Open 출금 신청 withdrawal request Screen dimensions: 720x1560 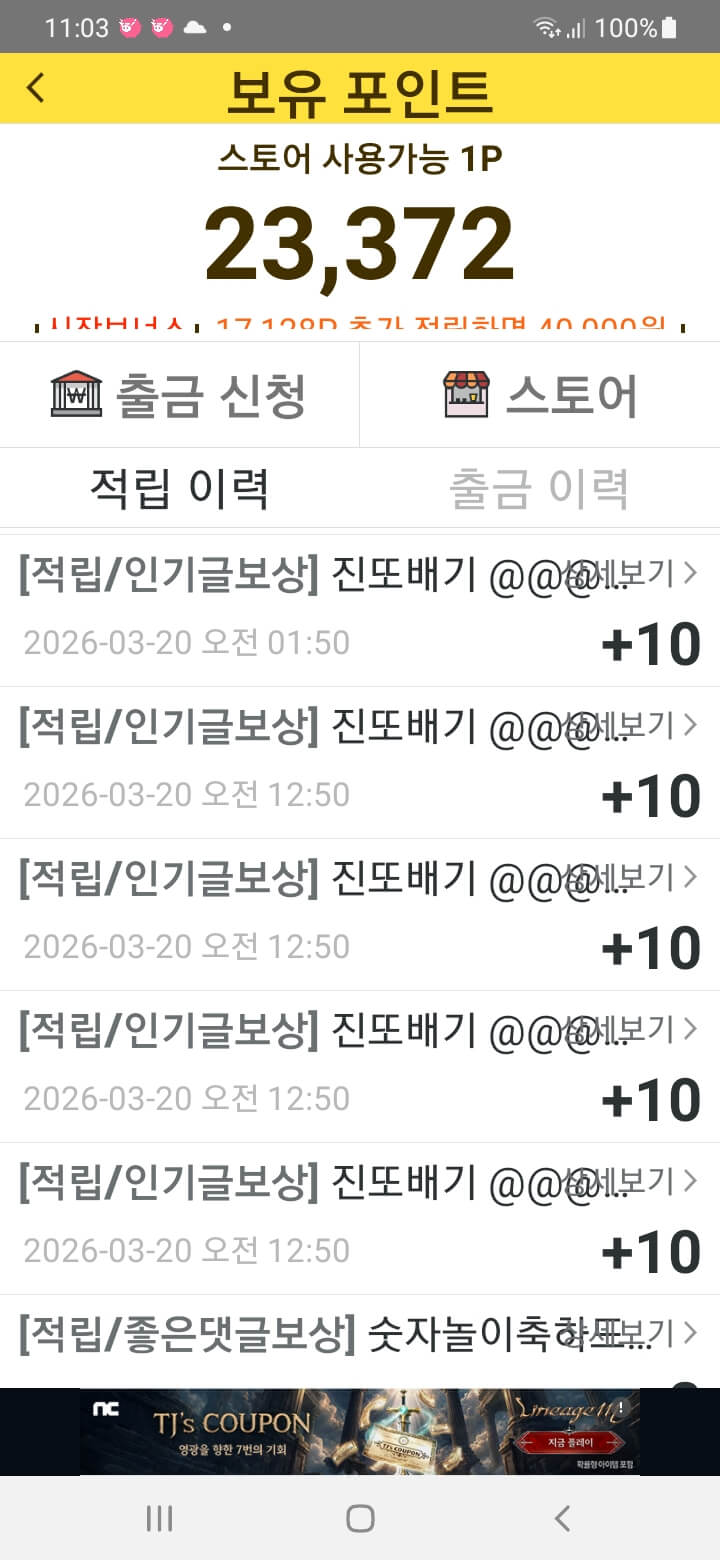tap(180, 395)
